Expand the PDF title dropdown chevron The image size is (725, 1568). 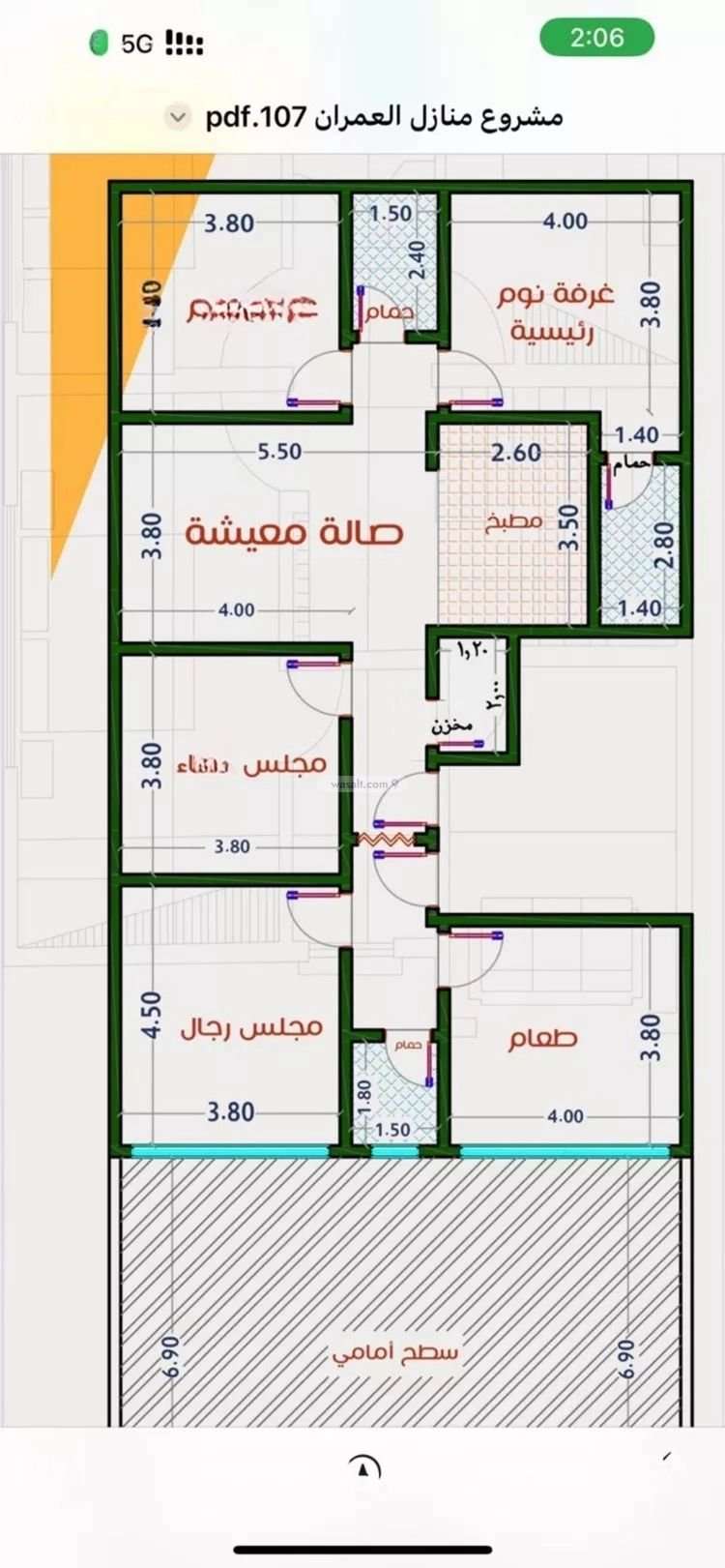(x=178, y=118)
